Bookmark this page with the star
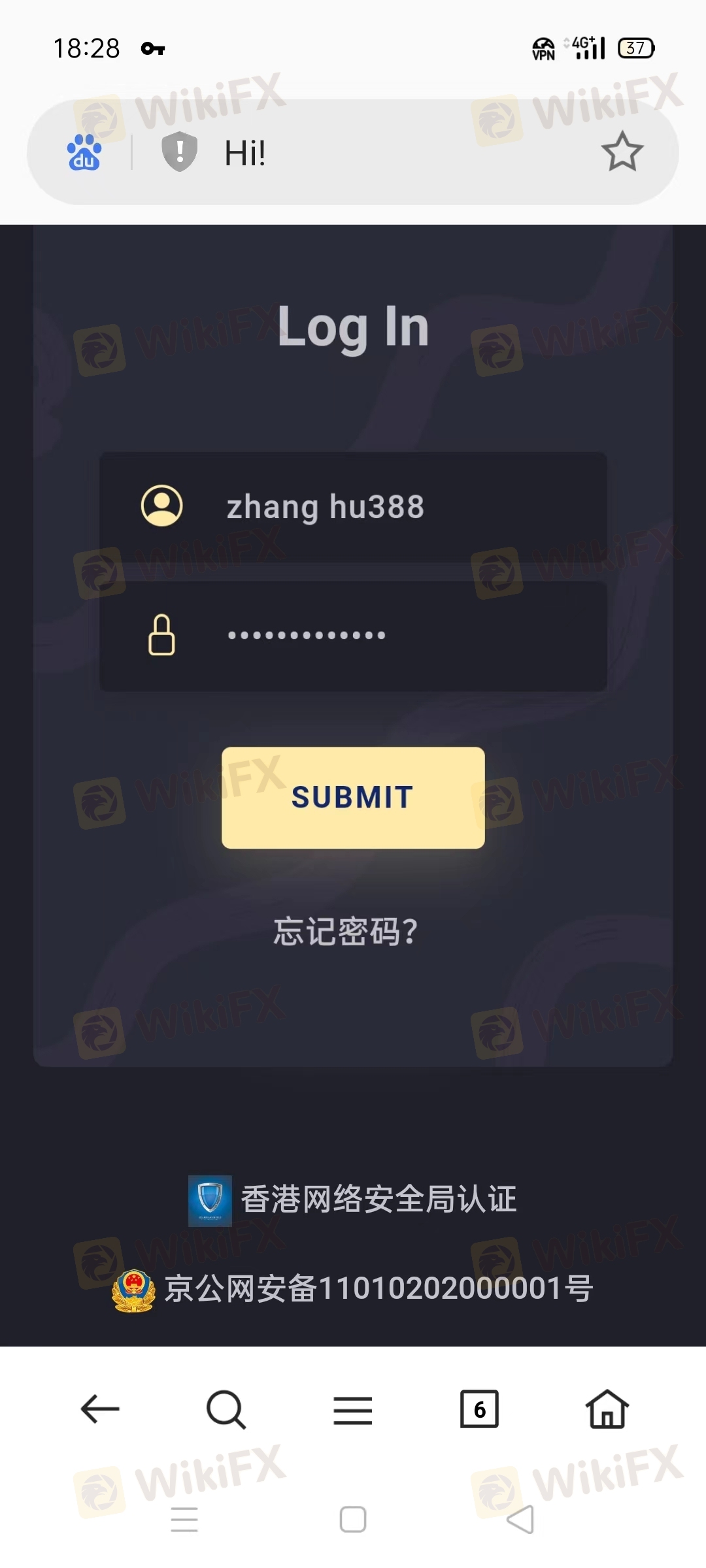706x1568 pixels. [x=622, y=152]
